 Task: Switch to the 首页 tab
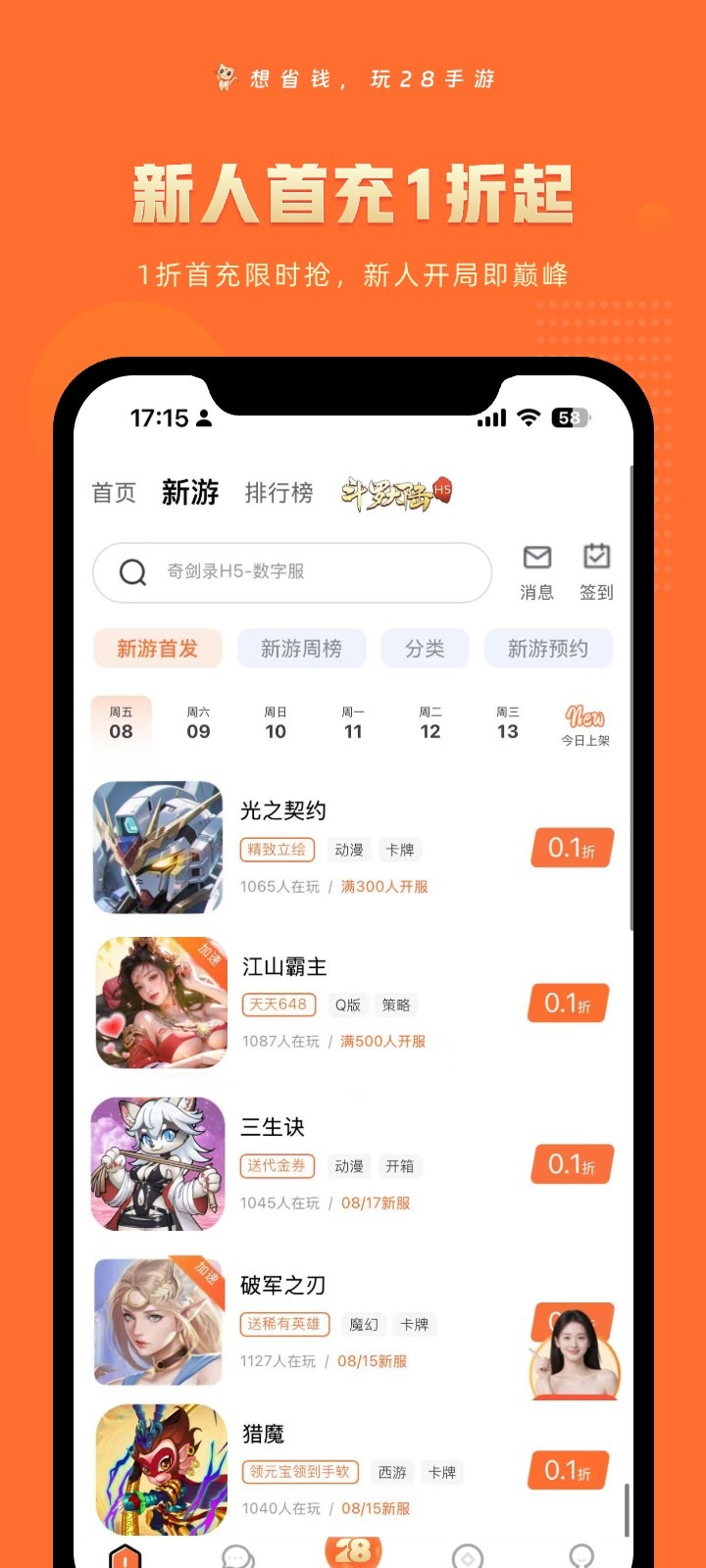pyautogui.click(x=112, y=493)
